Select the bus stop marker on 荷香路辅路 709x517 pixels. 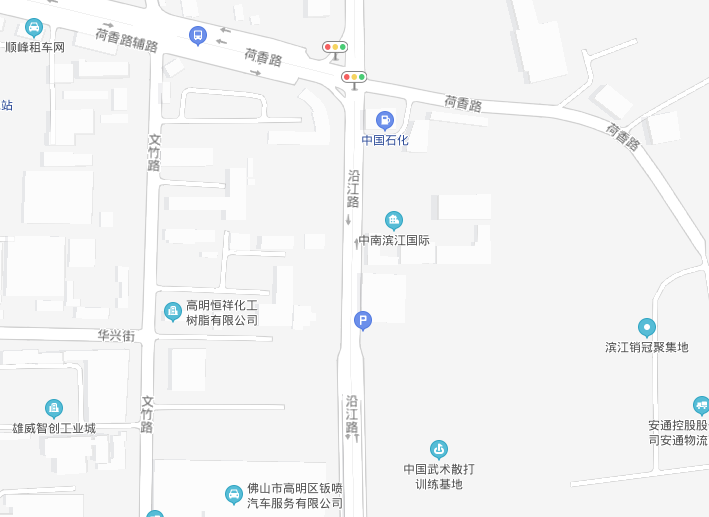(197, 36)
